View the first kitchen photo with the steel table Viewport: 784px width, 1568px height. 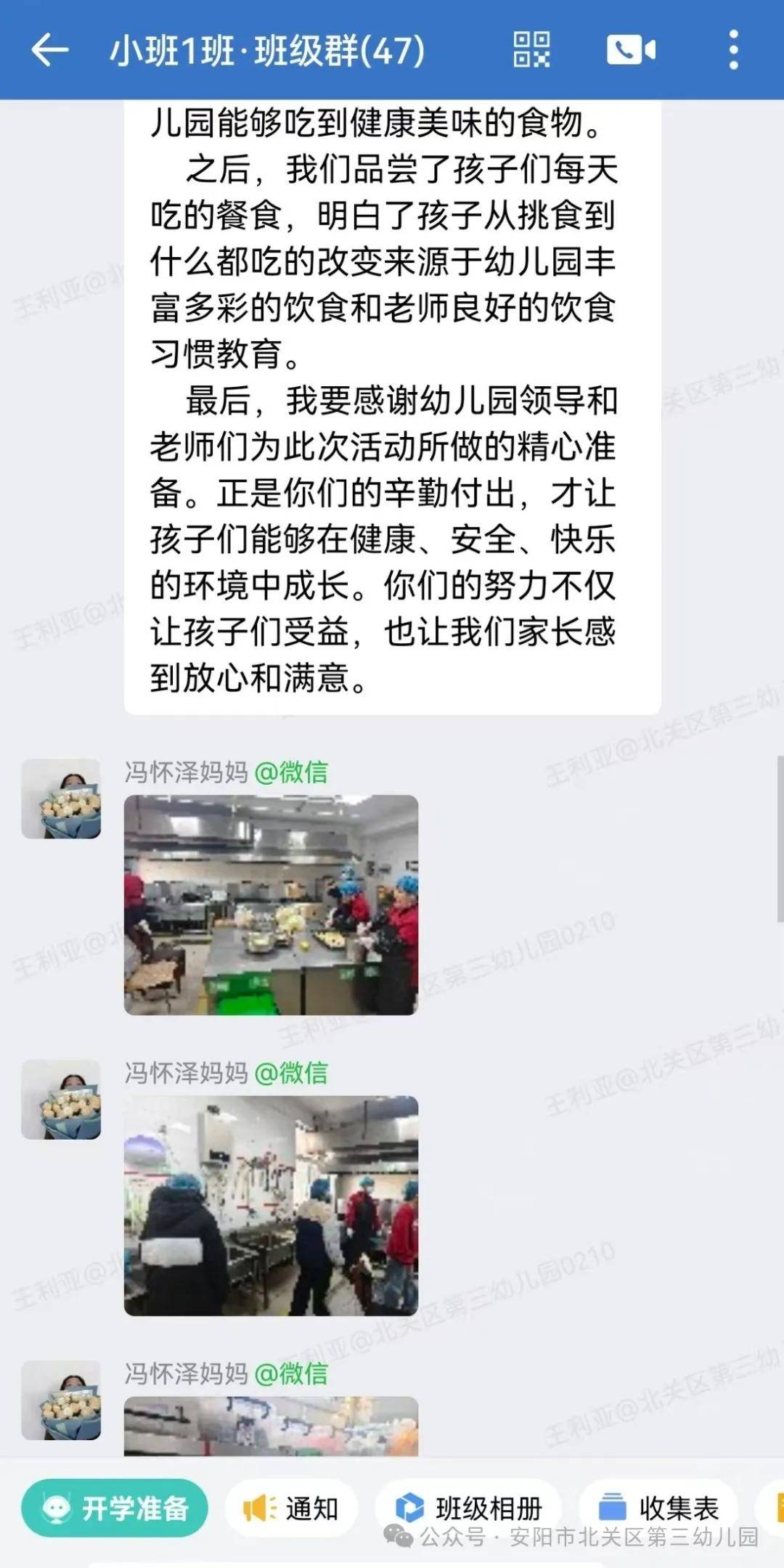click(x=271, y=905)
